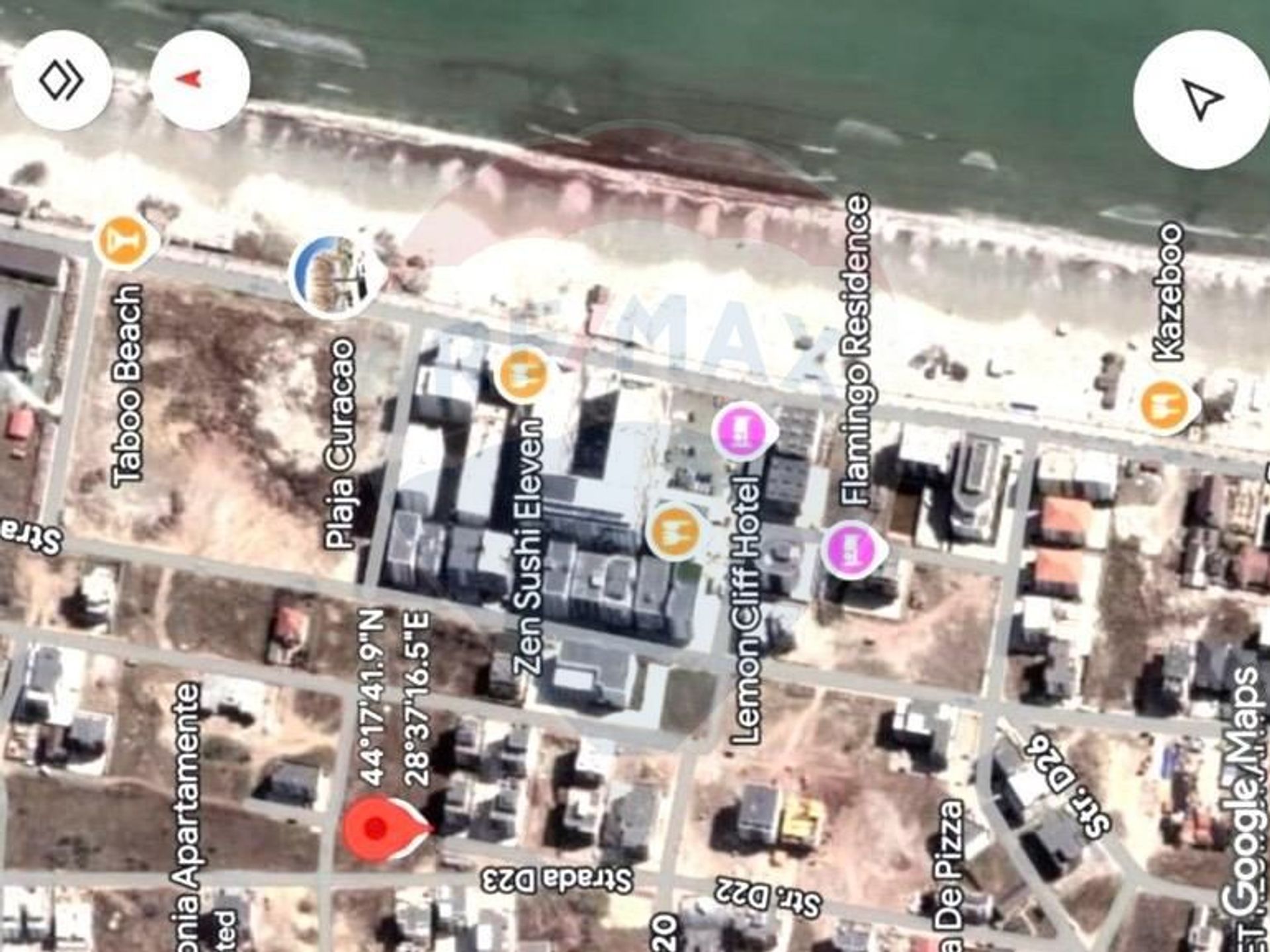Center map on my location
The image size is (1270, 952).
point(1201,100)
